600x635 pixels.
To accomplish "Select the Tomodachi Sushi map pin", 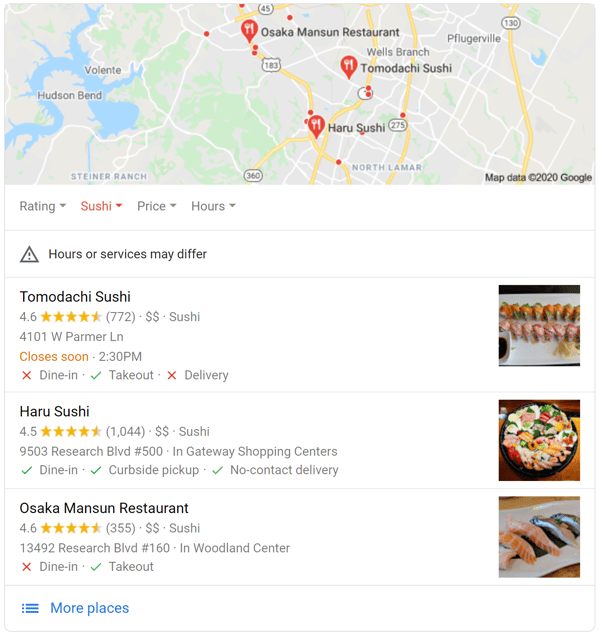I will pyautogui.click(x=348, y=66).
